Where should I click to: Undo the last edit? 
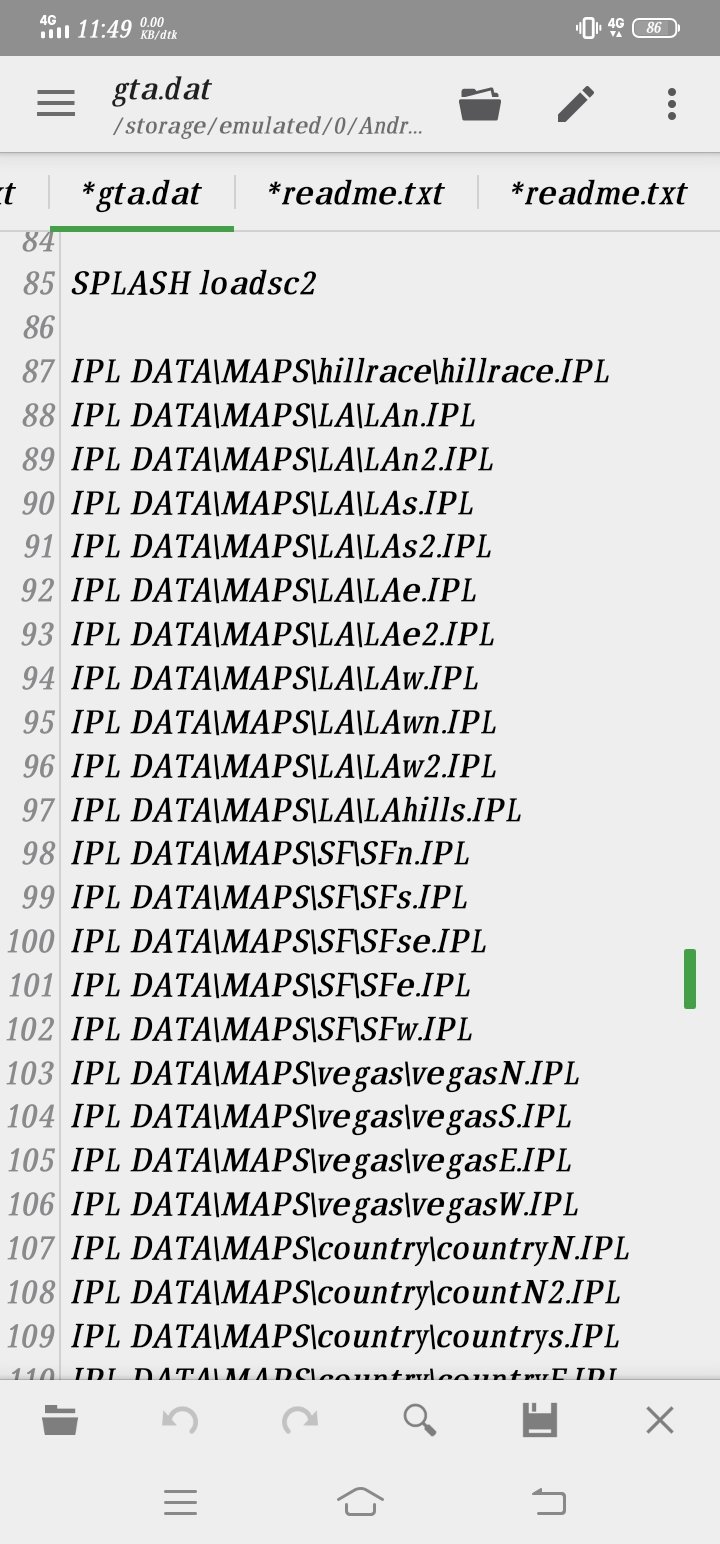180,1420
